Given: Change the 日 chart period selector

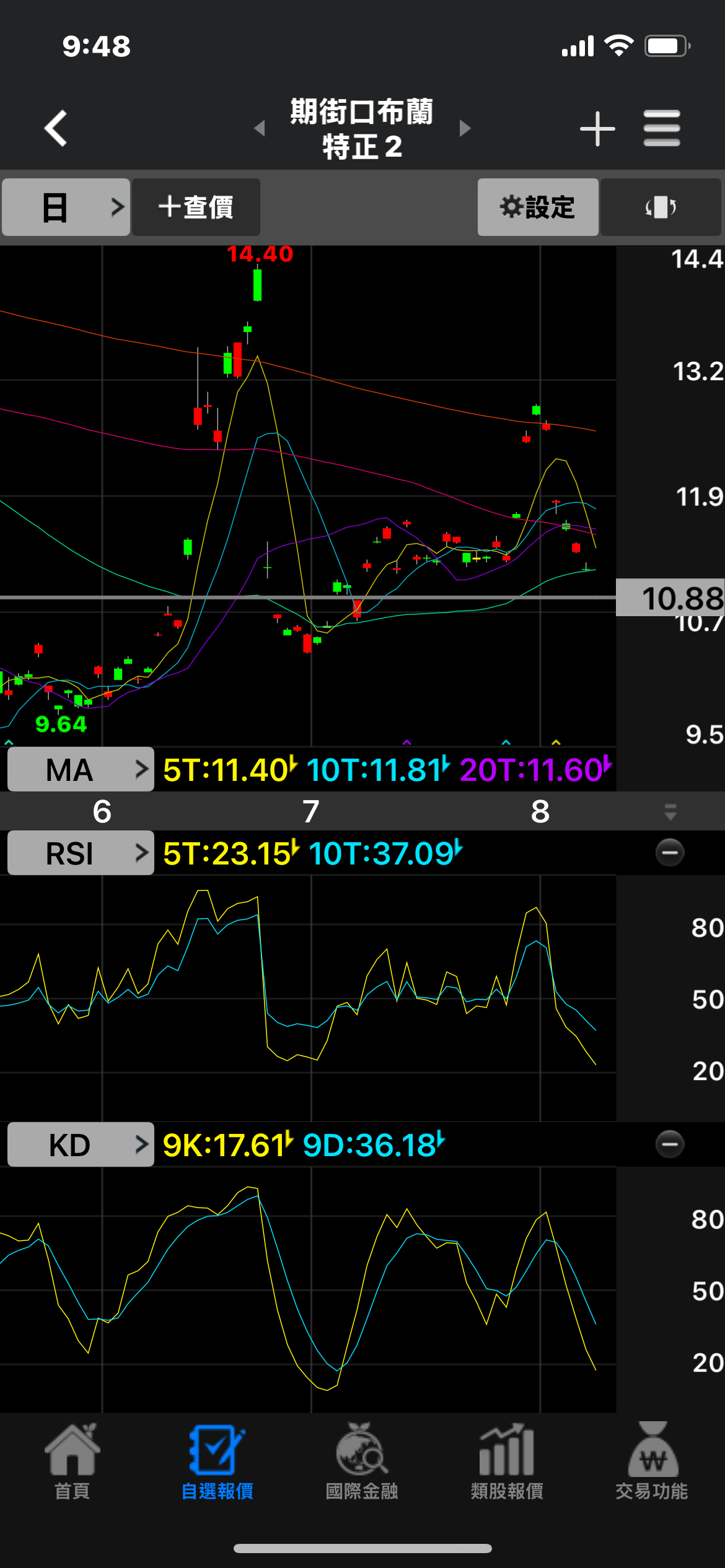Looking at the screenshot, I should [66, 207].
